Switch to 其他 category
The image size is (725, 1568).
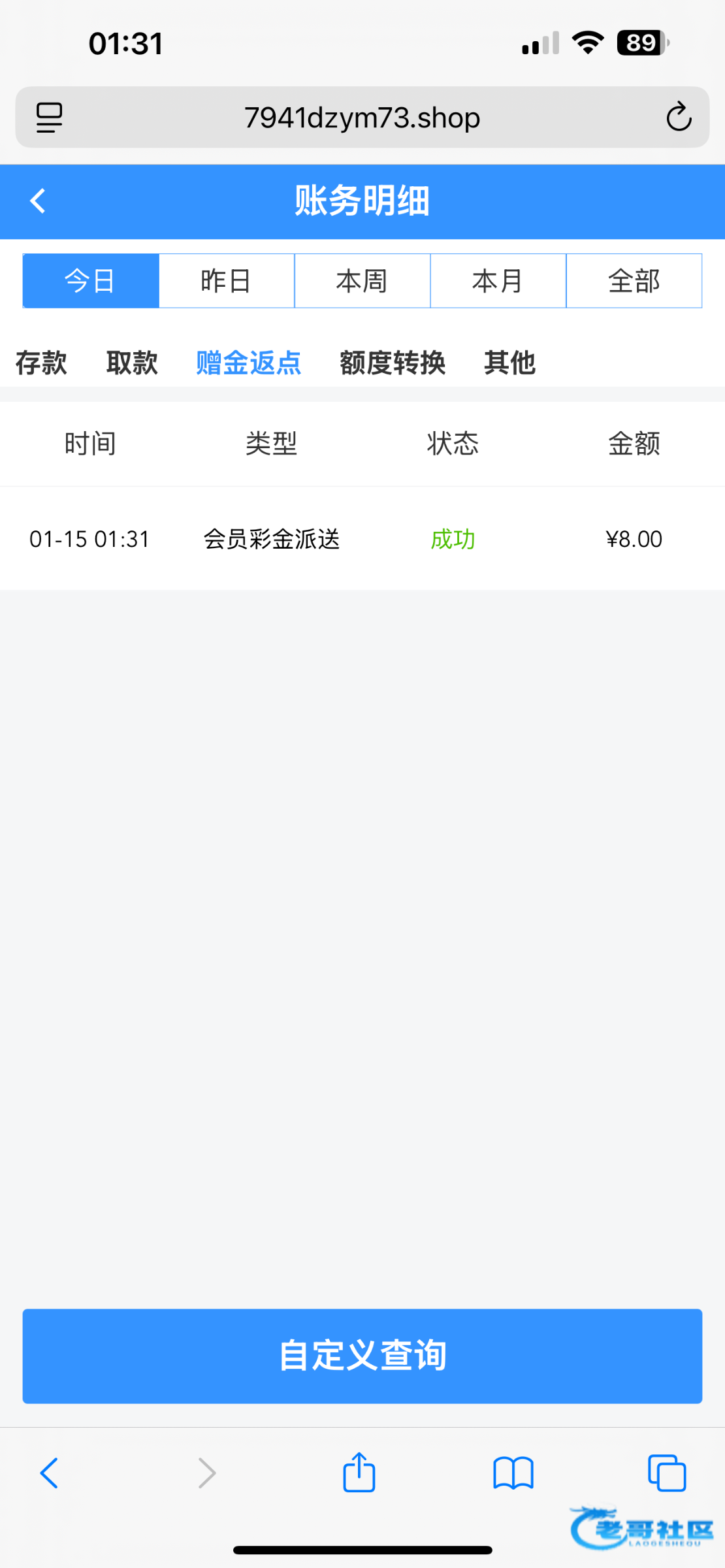[x=509, y=363]
